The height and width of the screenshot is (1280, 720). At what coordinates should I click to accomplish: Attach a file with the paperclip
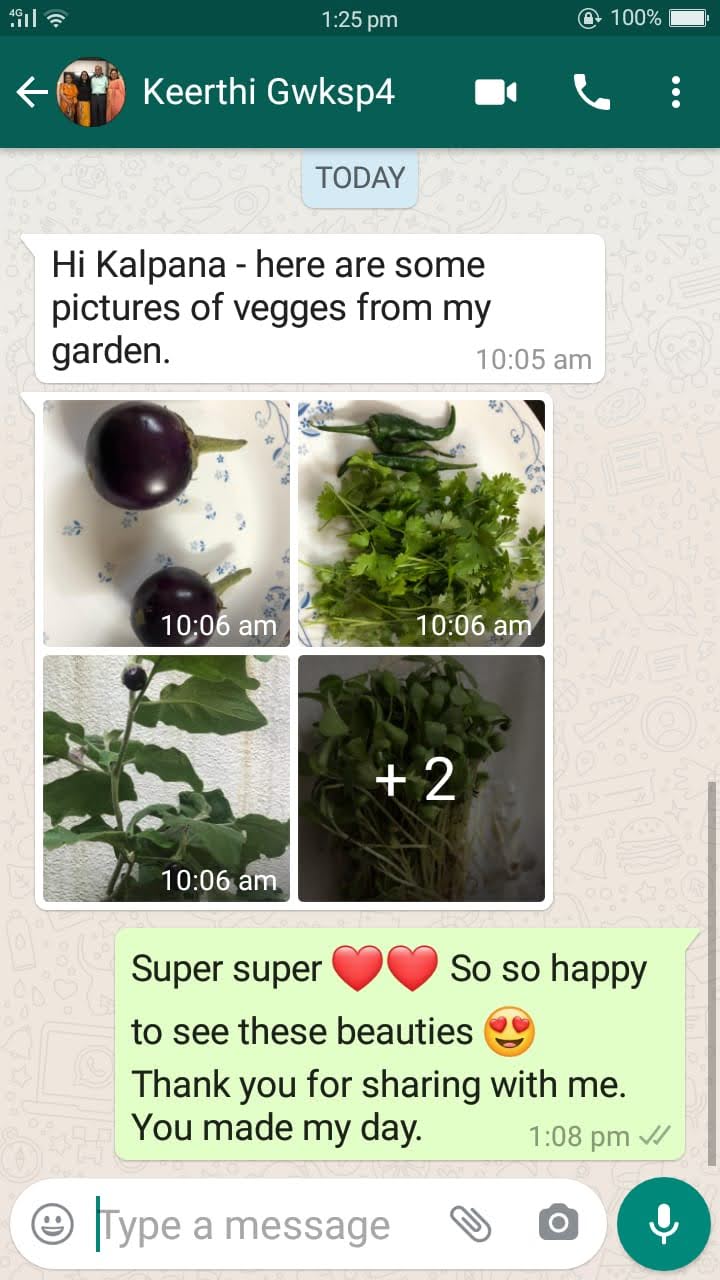(x=470, y=1223)
